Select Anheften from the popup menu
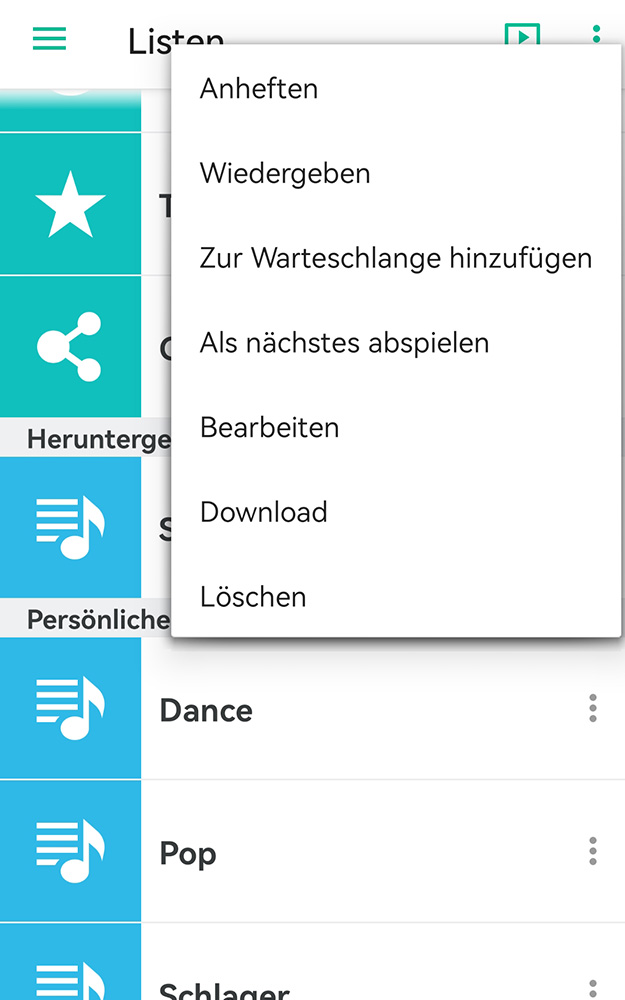Viewport: 625px width, 1000px height. pos(395,89)
